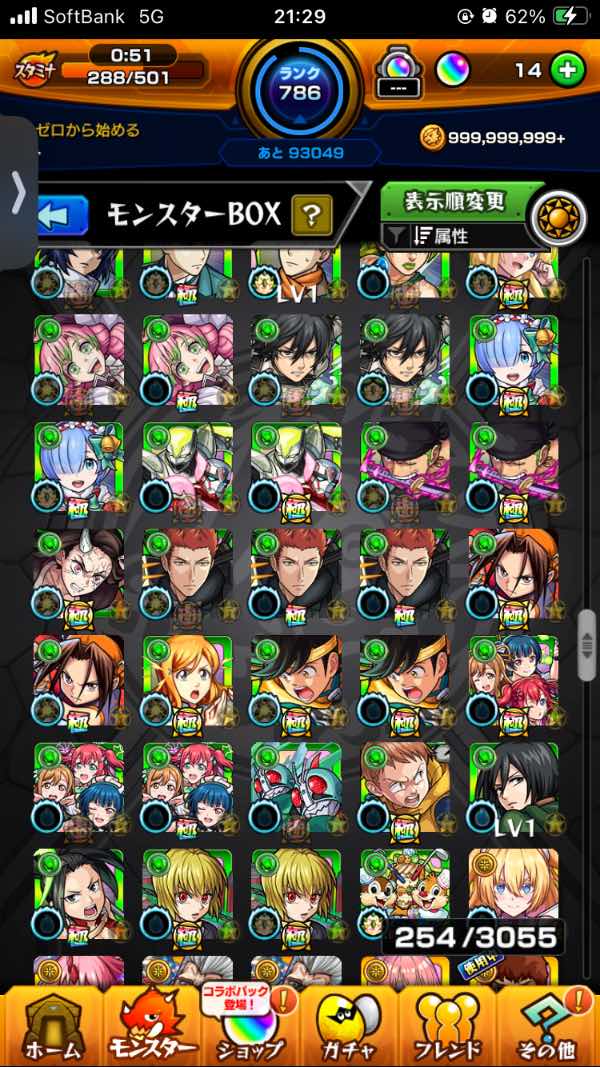This screenshot has height=1067, width=600.
Task: Select the blonde blue-eyed girl monster
Action: [x=514, y=885]
